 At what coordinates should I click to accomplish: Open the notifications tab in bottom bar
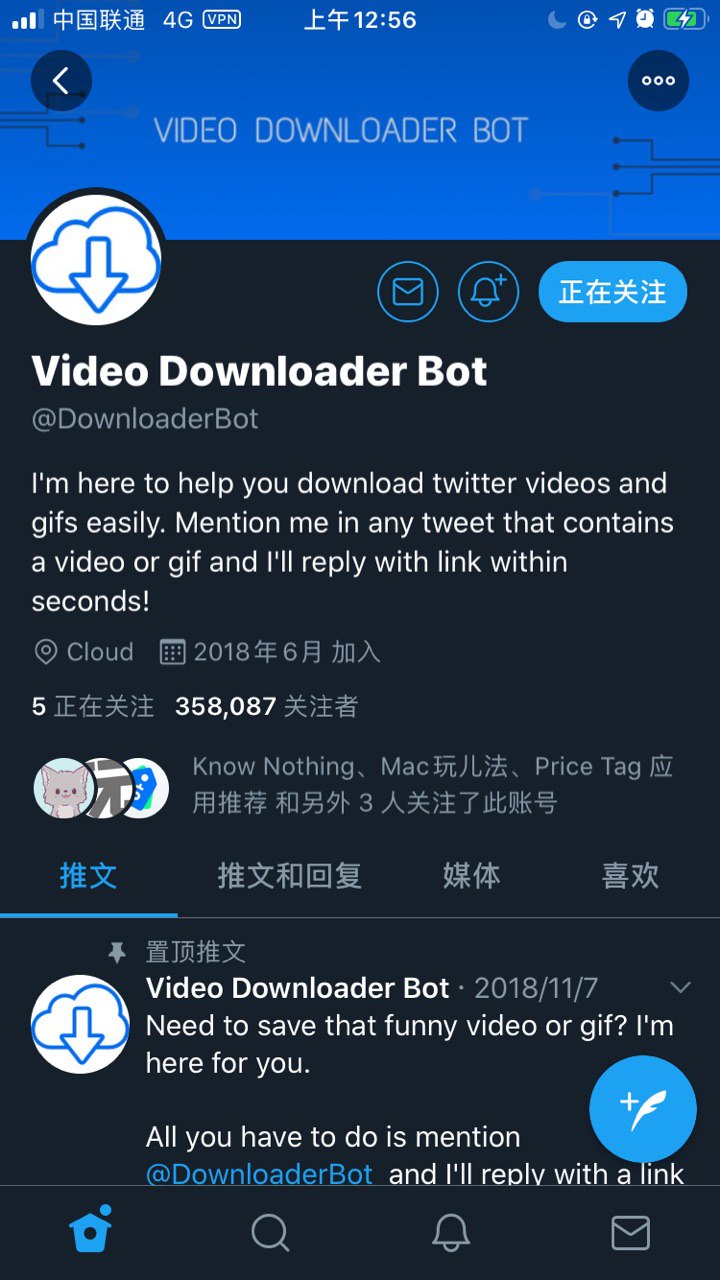coord(451,1232)
